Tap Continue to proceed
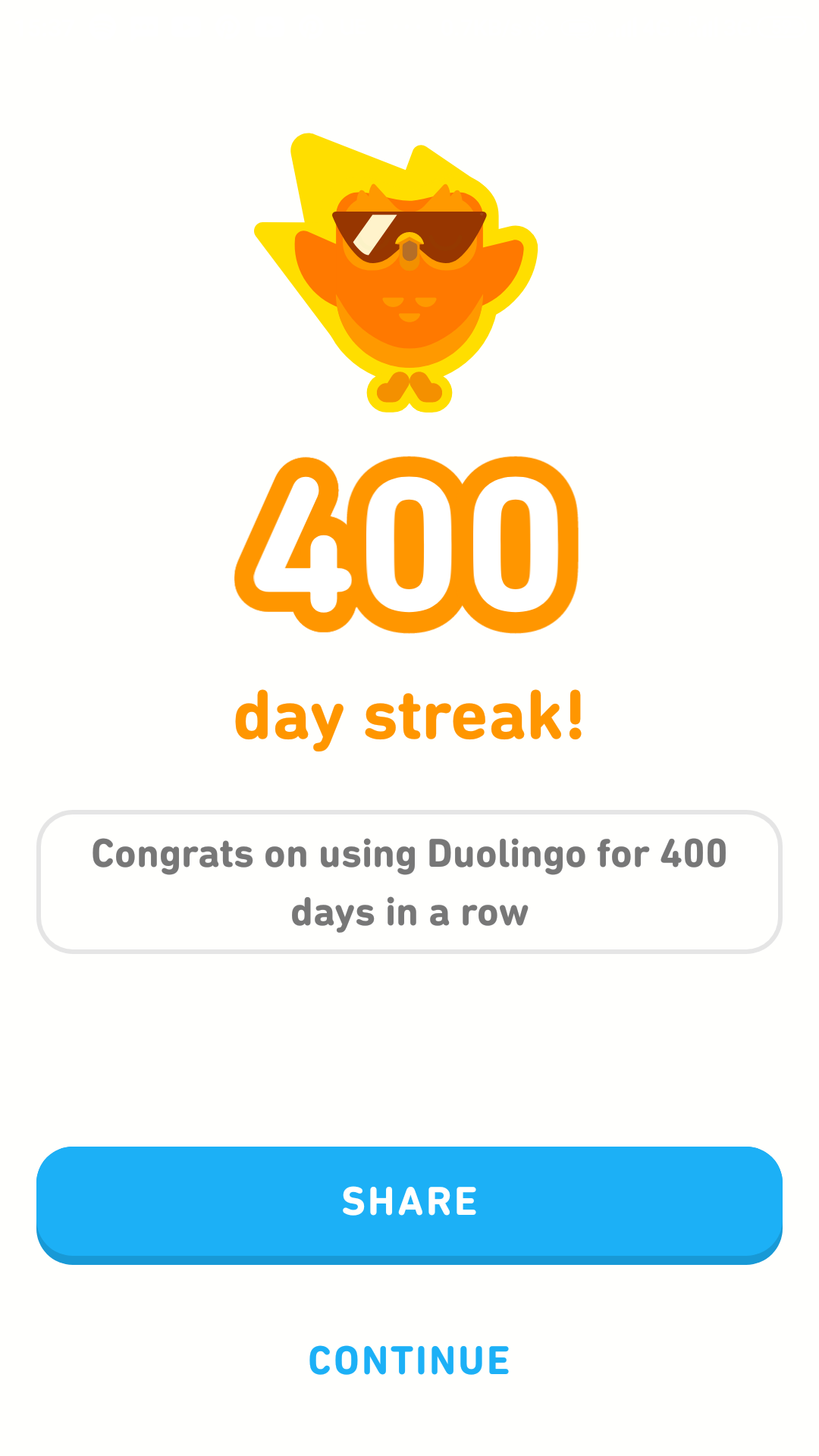 point(409,1360)
